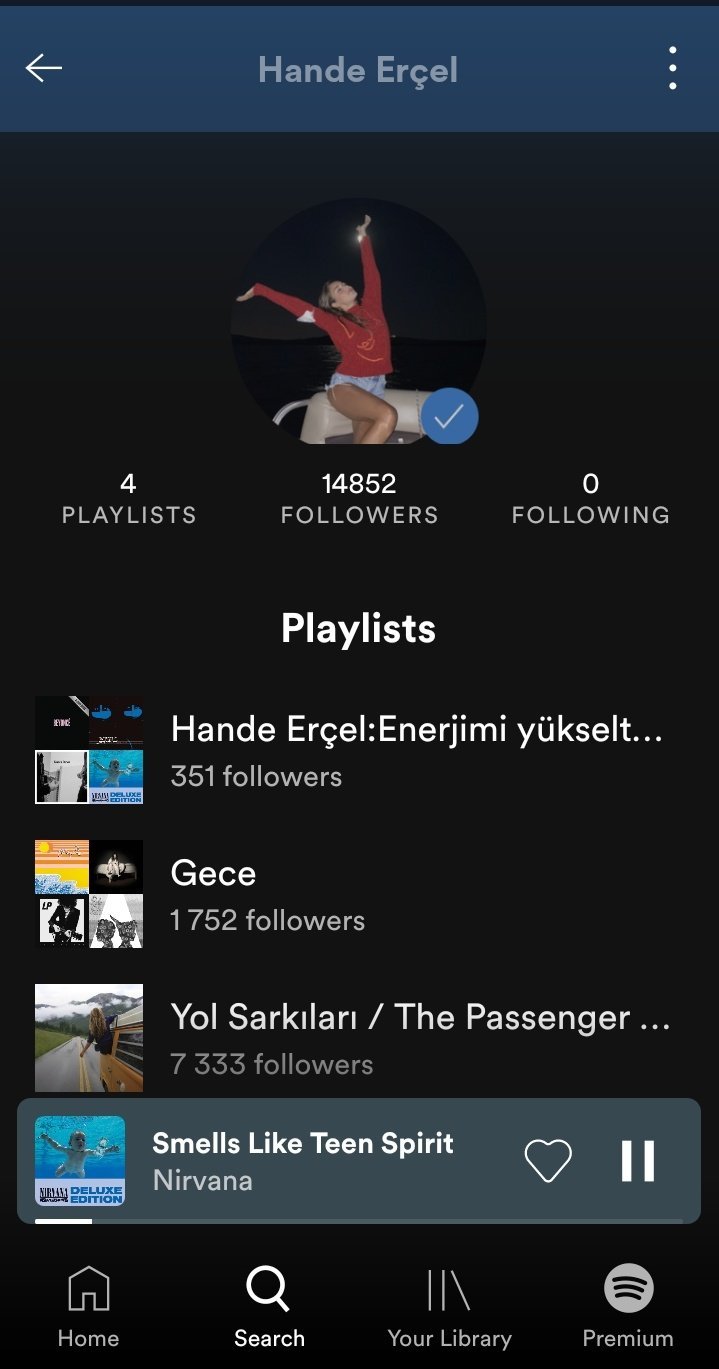Go to Your Library tab
The width and height of the screenshot is (719, 1369).
pos(449,1307)
